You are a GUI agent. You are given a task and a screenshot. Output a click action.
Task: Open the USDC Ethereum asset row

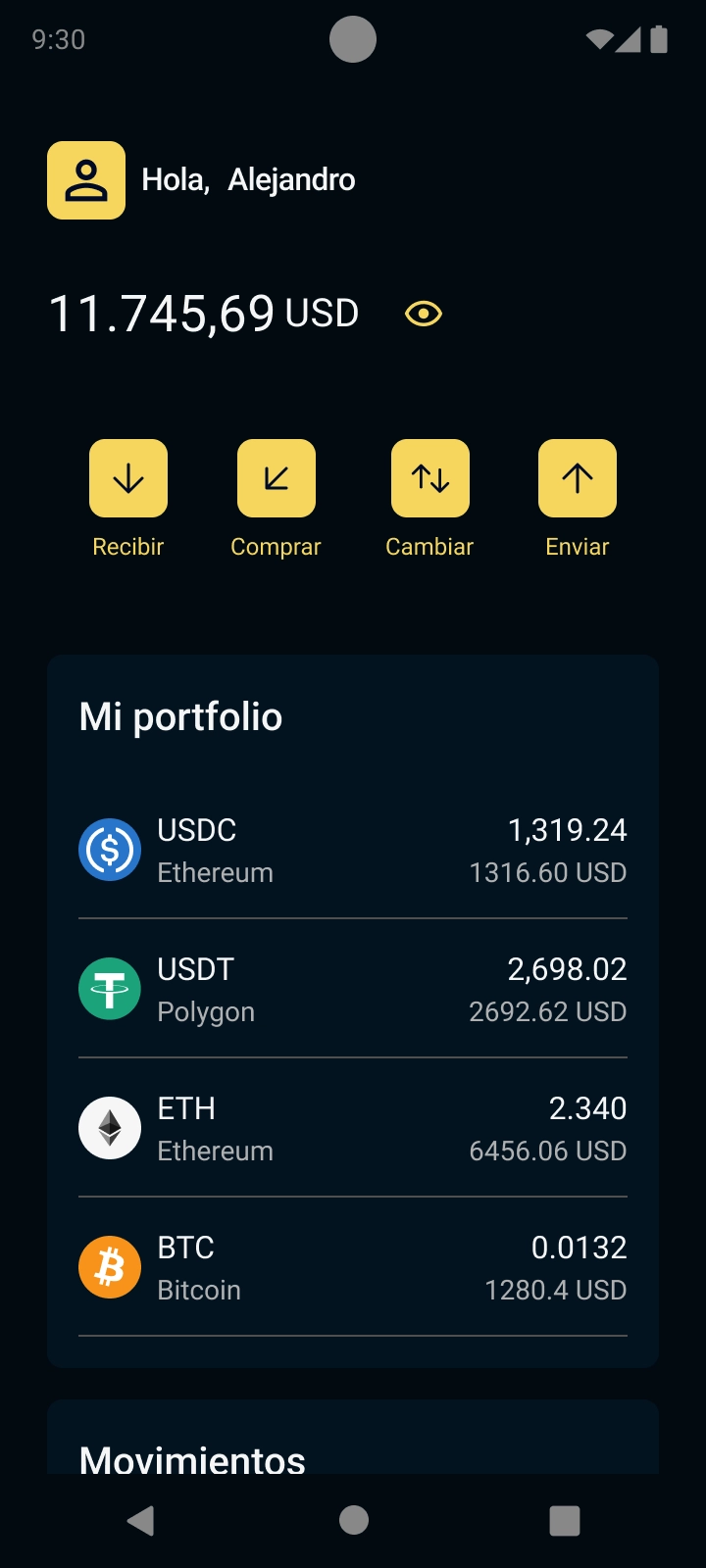[x=353, y=850]
